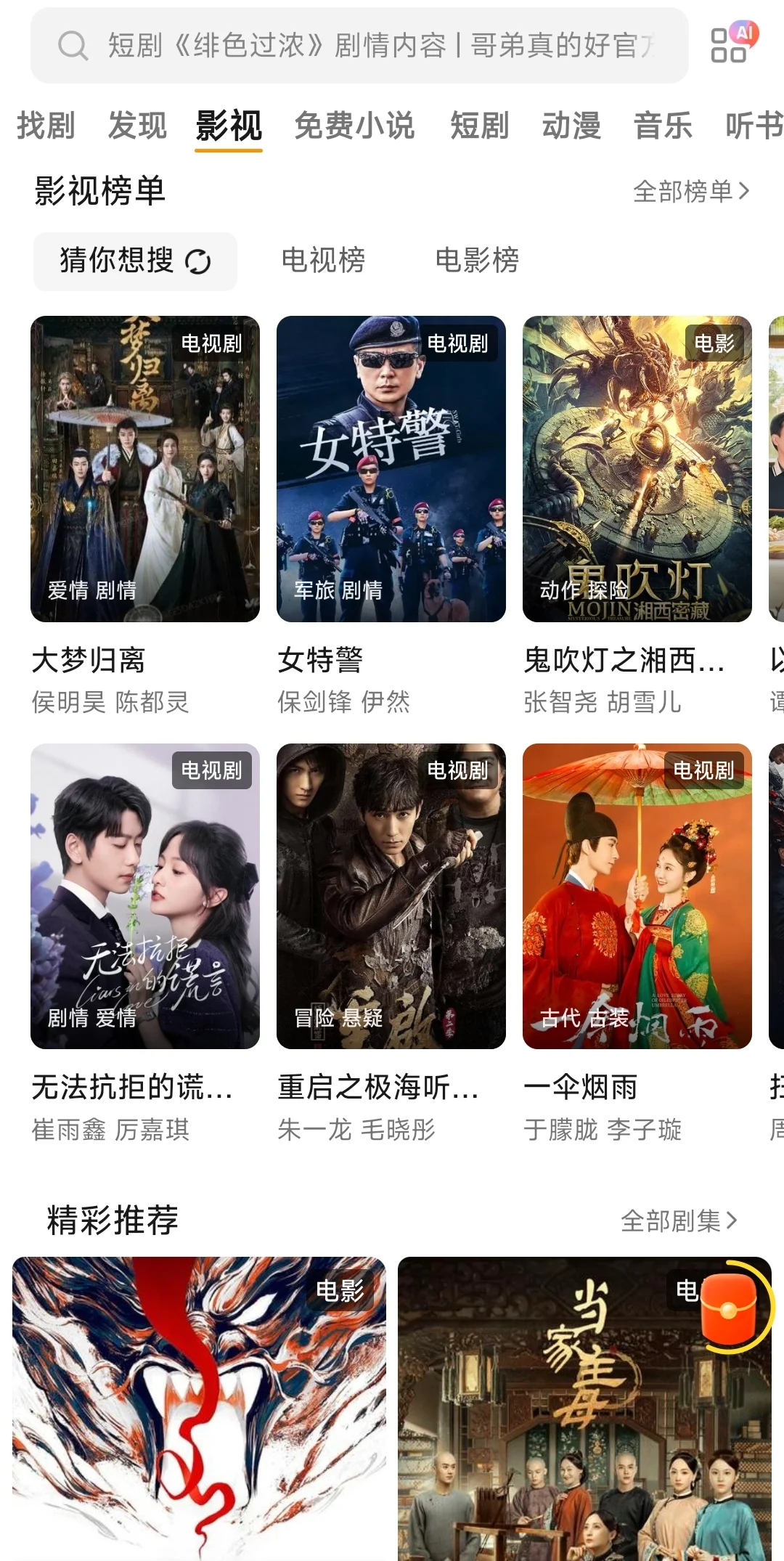Switch to the 发现 tab

pyautogui.click(x=137, y=126)
